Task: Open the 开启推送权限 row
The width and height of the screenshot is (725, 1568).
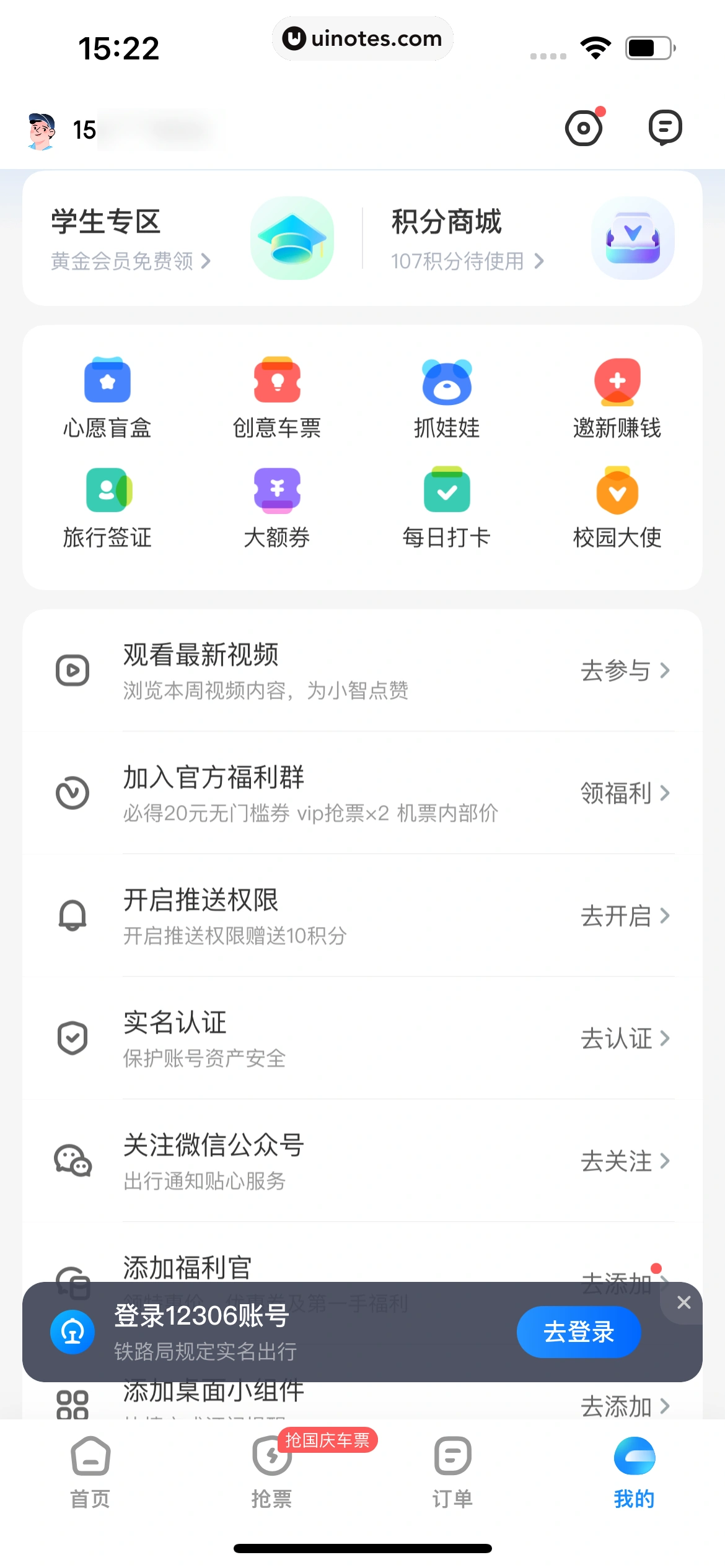Action: [362, 916]
